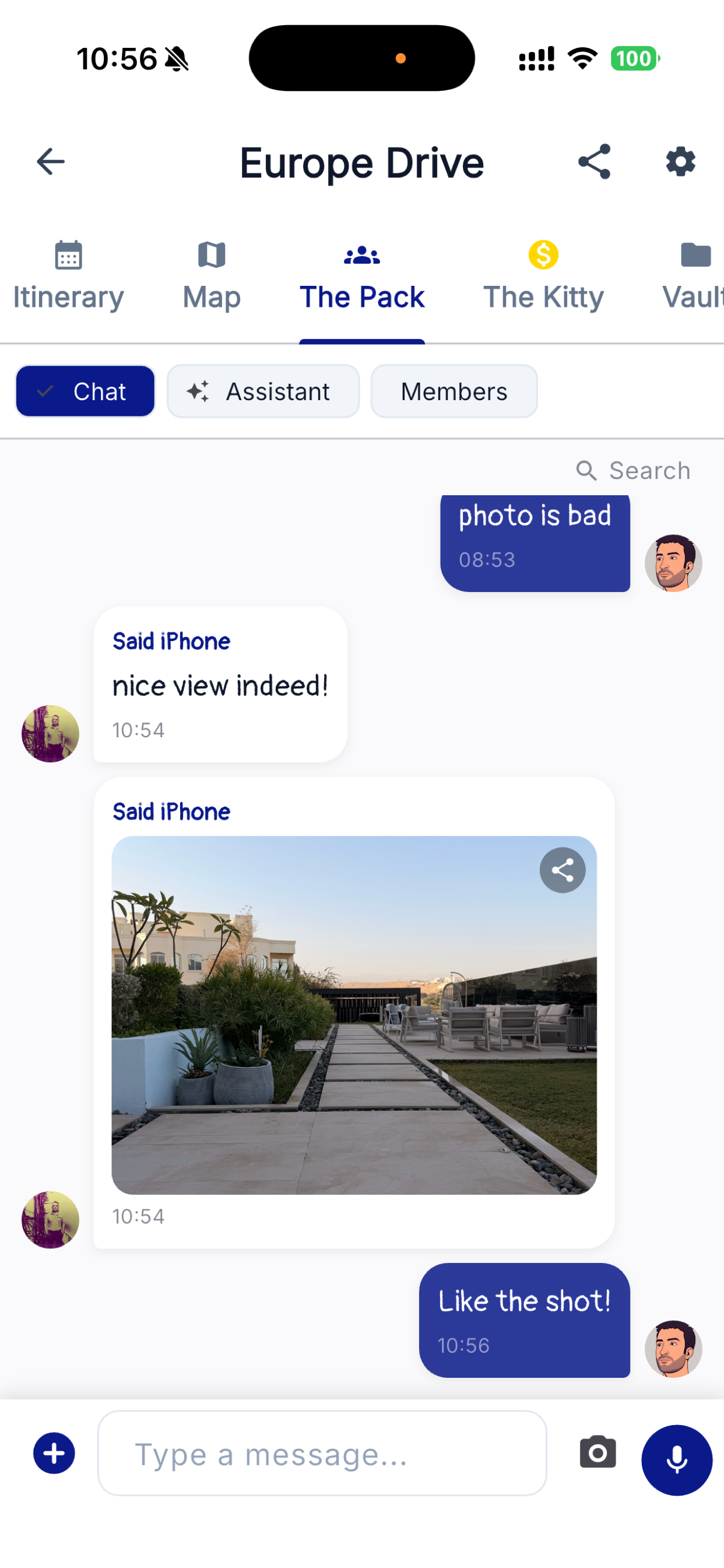The width and height of the screenshot is (724, 1568).
Task: Toggle the Chat filter pill
Action: [x=85, y=391]
